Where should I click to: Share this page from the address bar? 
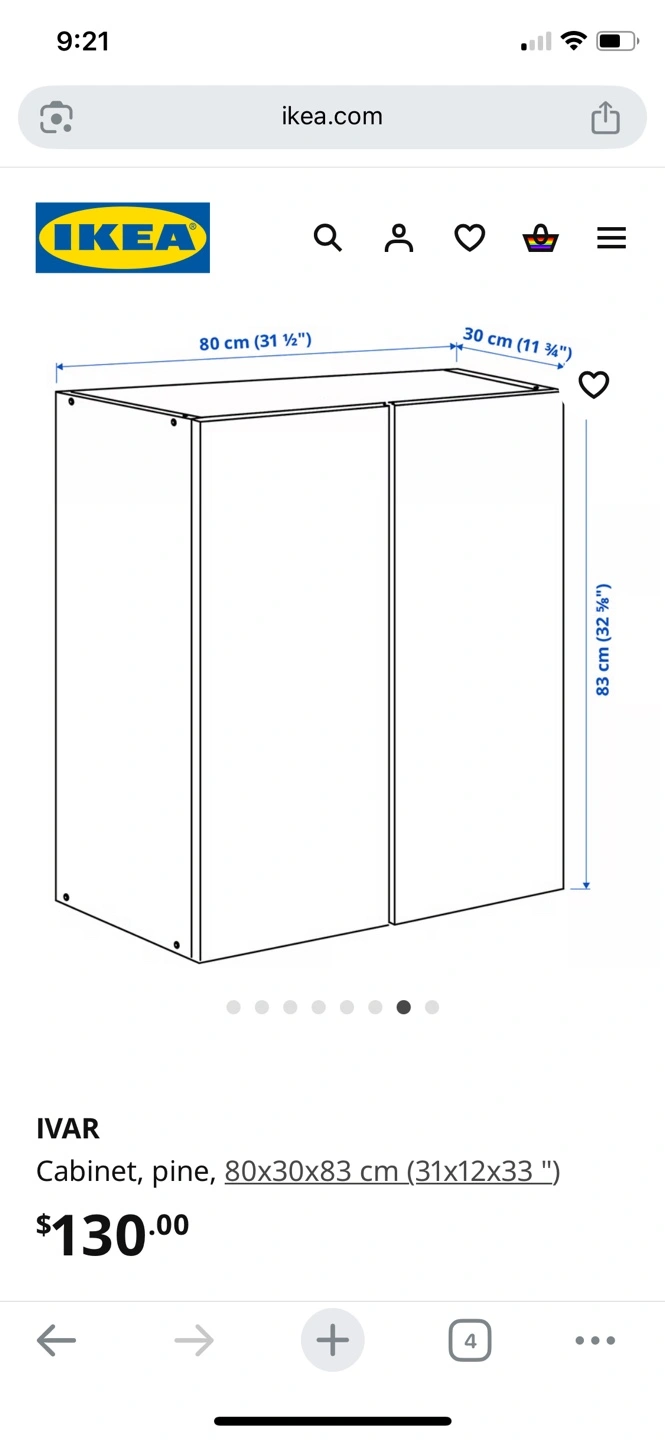pos(605,118)
